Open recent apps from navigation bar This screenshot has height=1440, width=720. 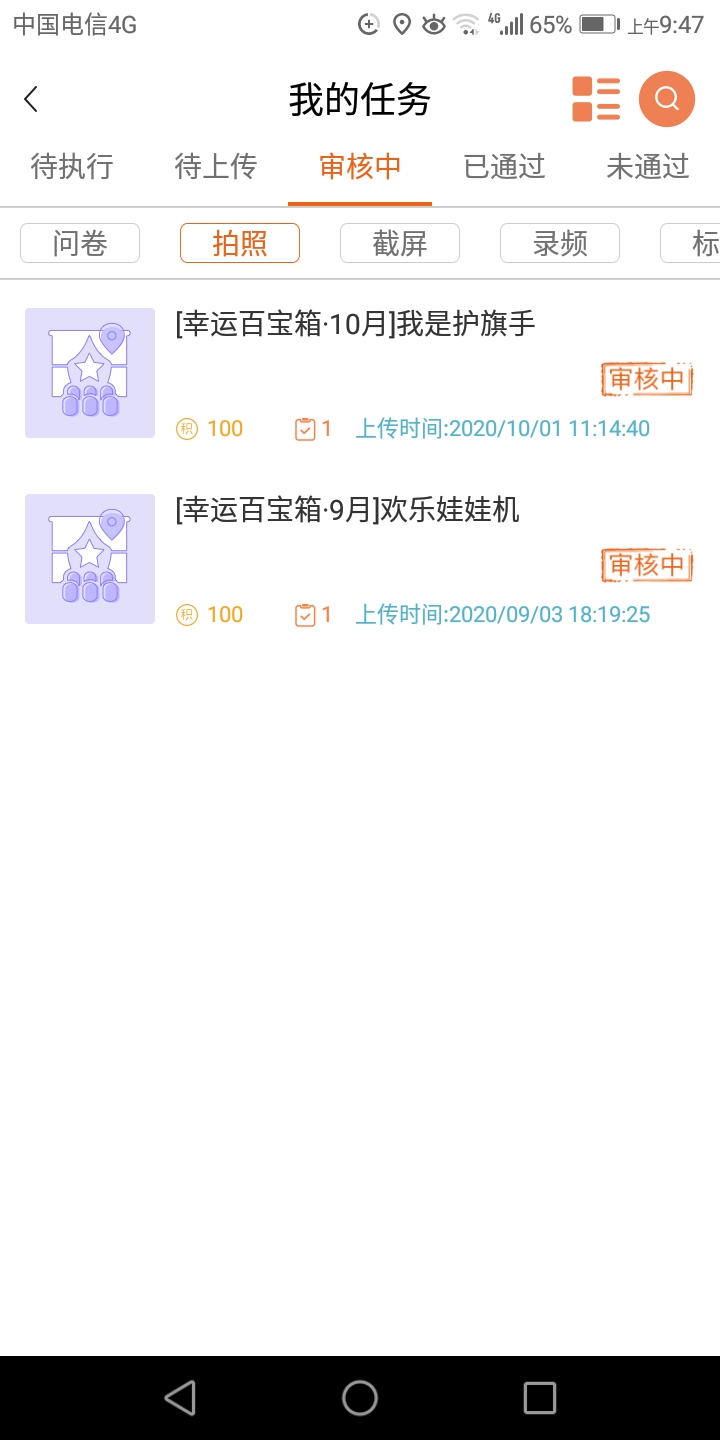point(540,1398)
